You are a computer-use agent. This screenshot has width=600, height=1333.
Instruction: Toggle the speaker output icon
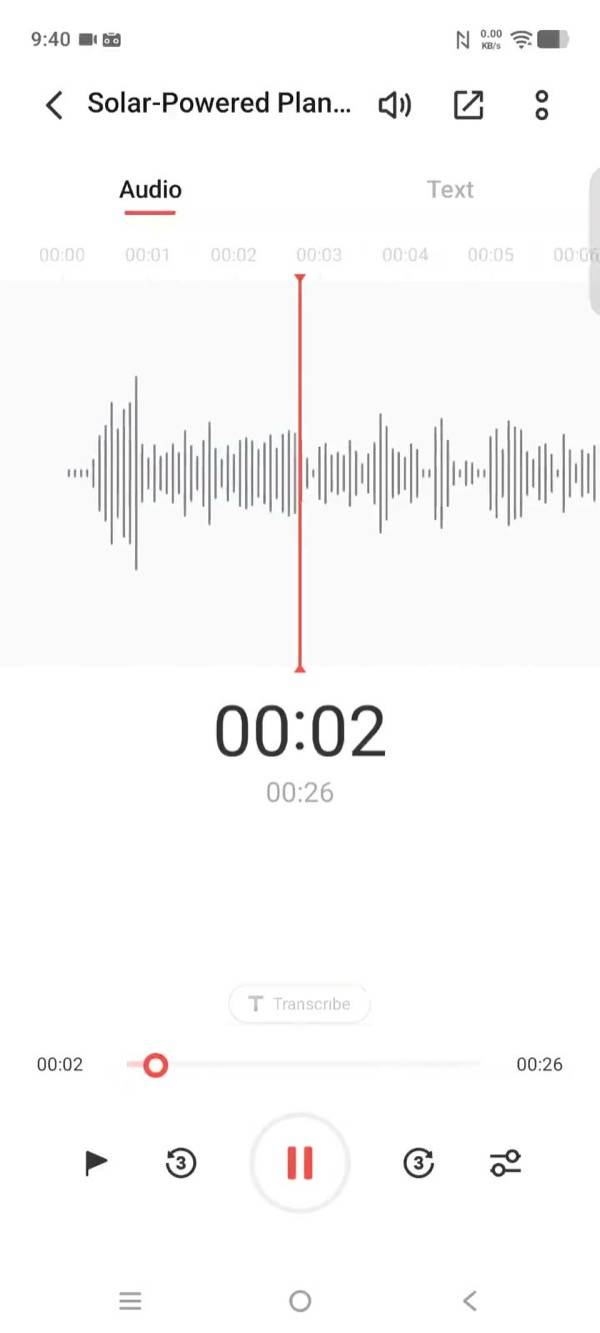pyautogui.click(x=395, y=105)
